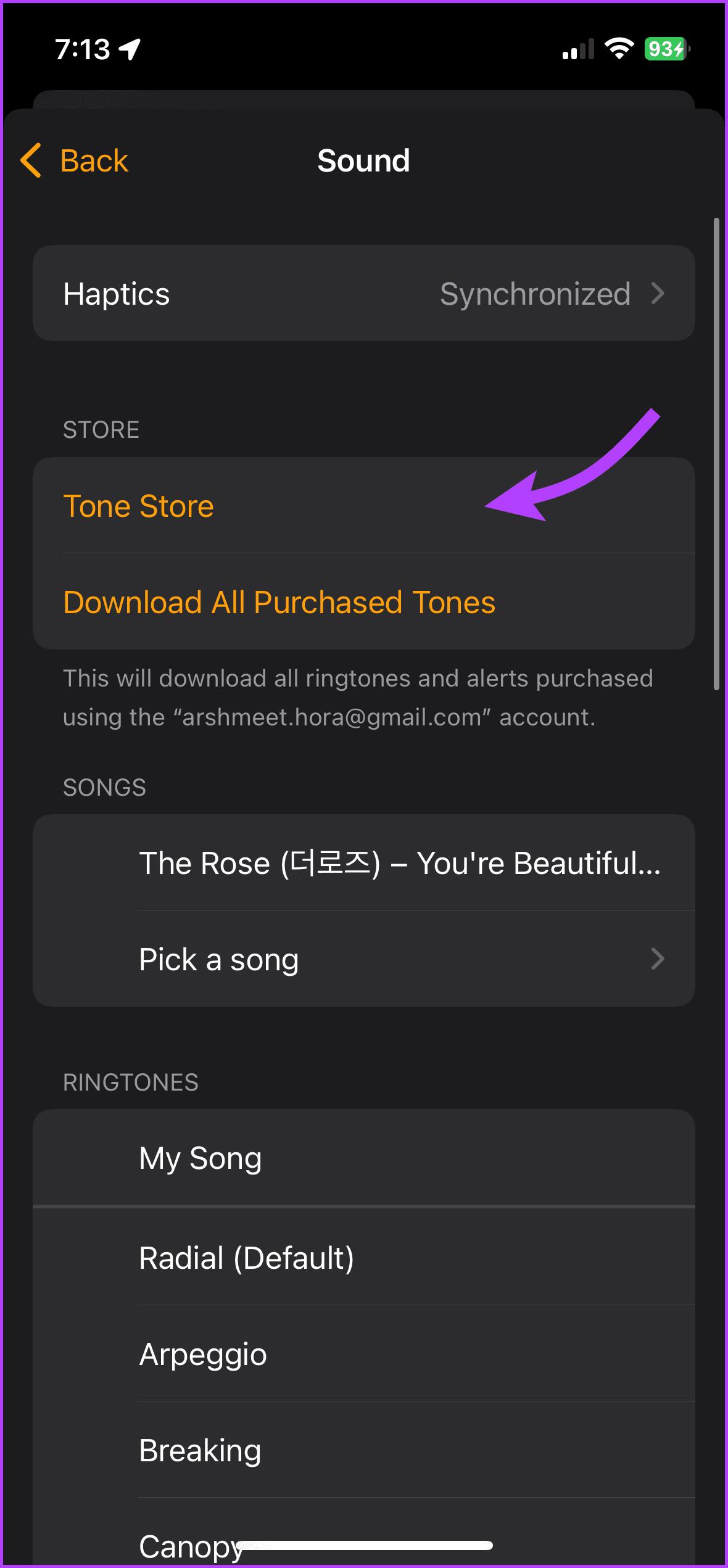Screen dimensions: 728x1568
Task: Select the Breaking ringtone
Action: coord(199,1450)
